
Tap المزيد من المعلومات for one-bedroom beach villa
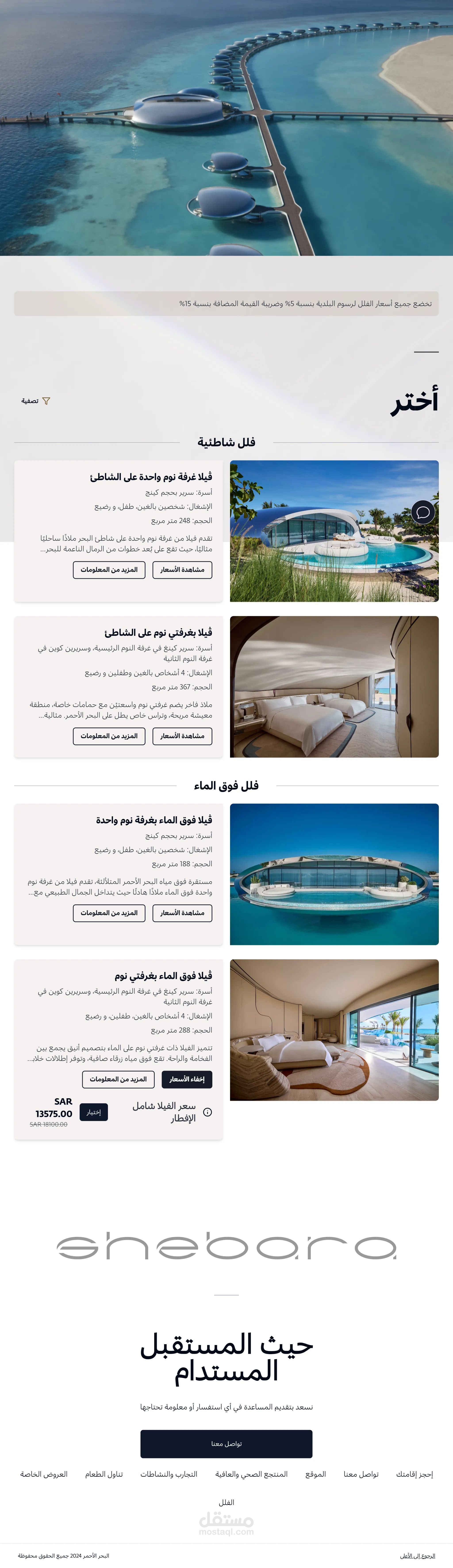pyautogui.click(x=109, y=570)
